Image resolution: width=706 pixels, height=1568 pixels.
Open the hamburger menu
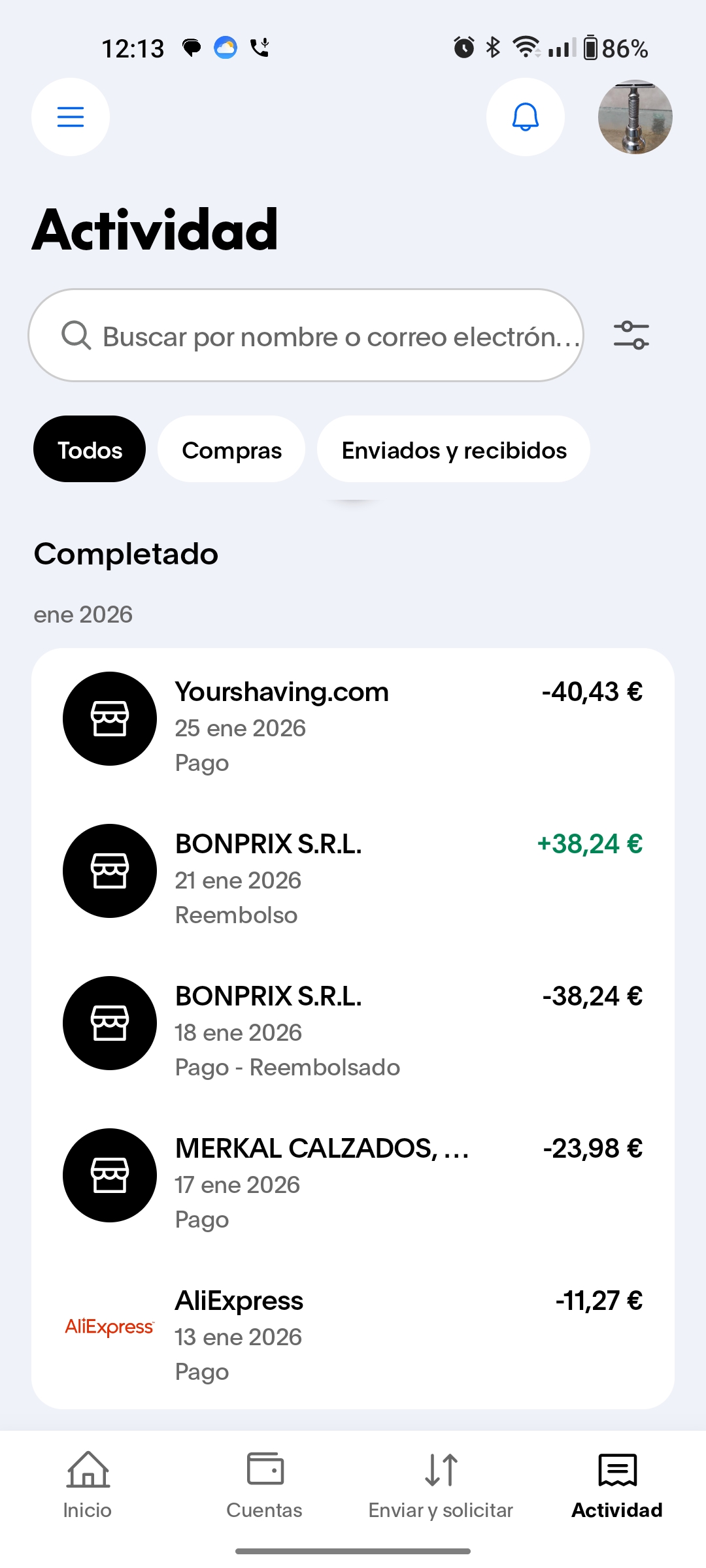tap(71, 117)
